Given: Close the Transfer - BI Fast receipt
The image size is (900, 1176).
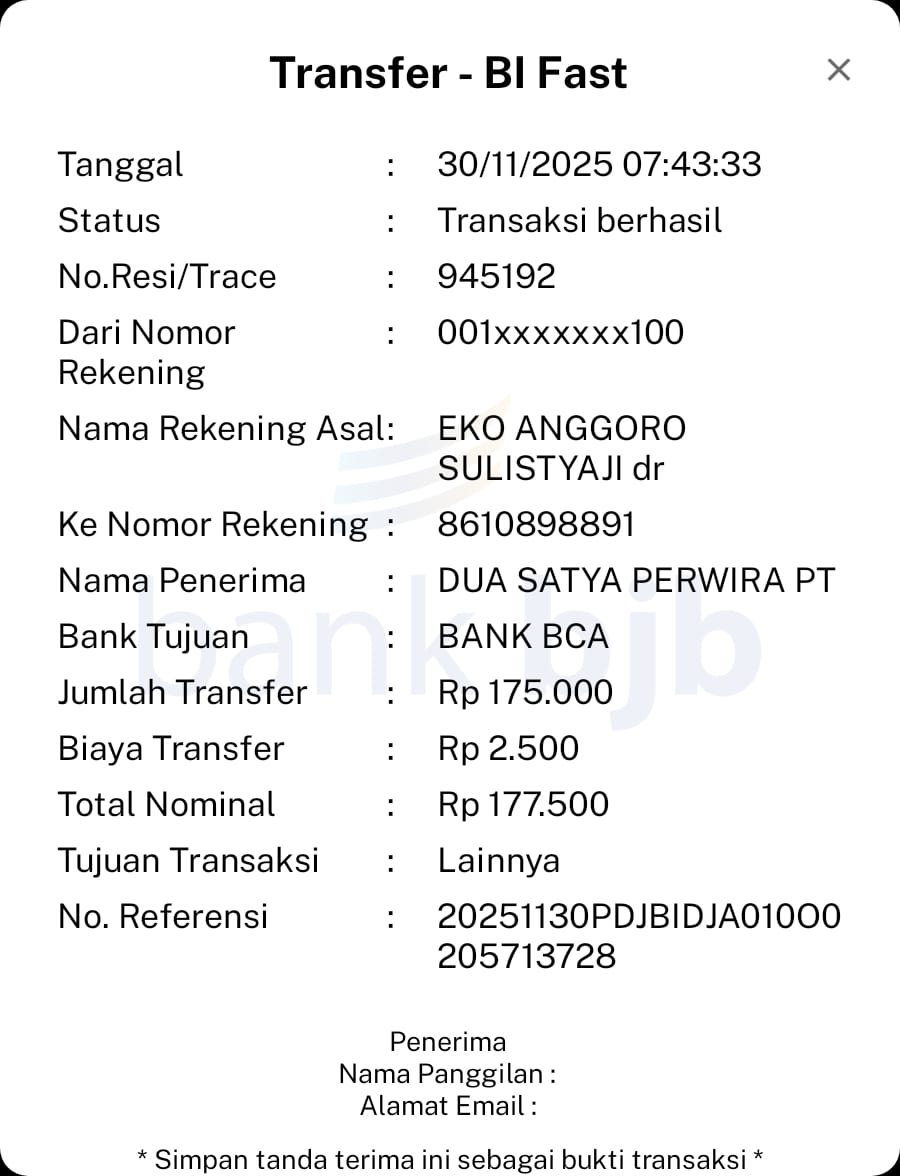Looking at the screenshot, I should tap(838, 70).
